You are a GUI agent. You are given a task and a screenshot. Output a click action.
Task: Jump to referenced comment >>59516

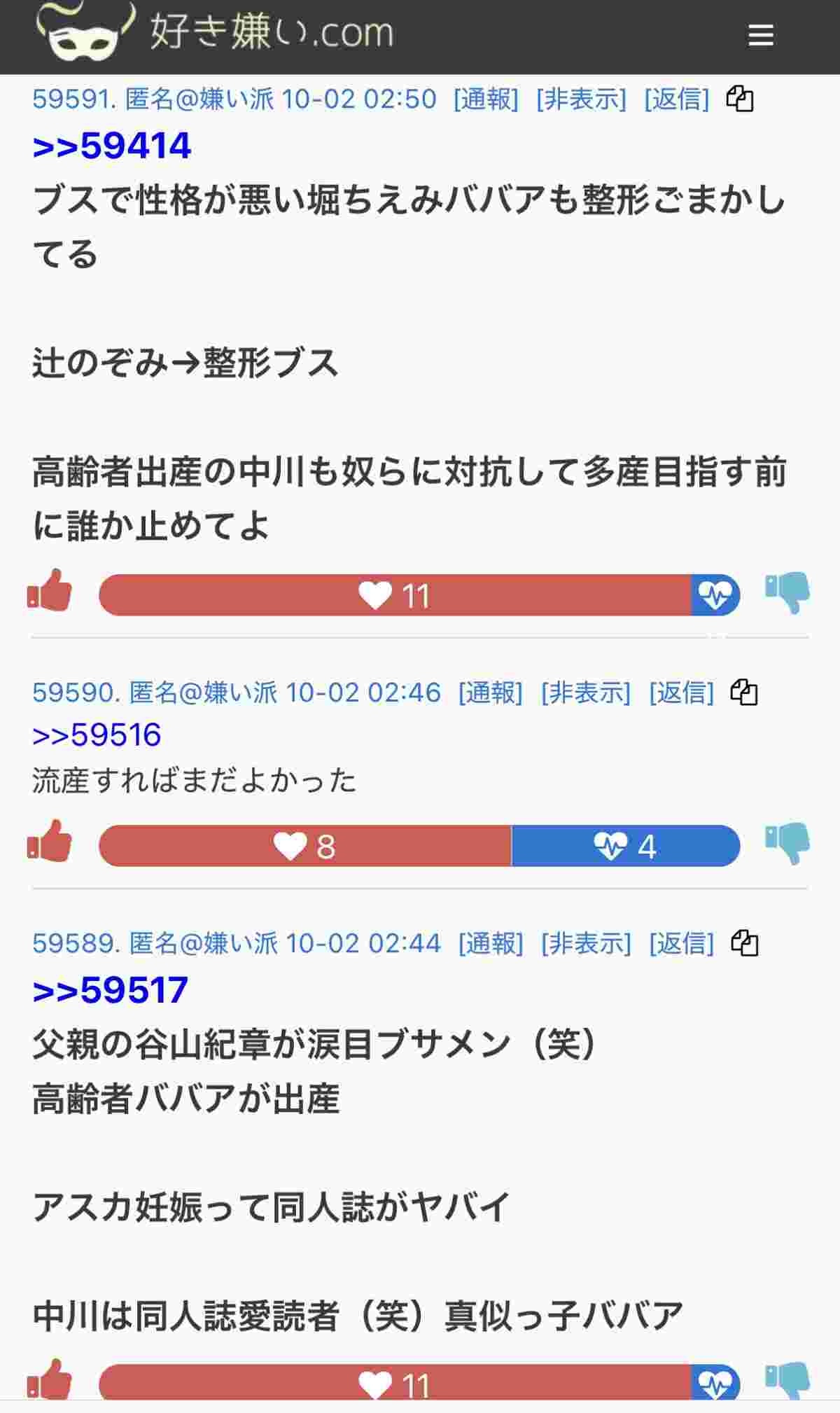click(x=97, y=735)
